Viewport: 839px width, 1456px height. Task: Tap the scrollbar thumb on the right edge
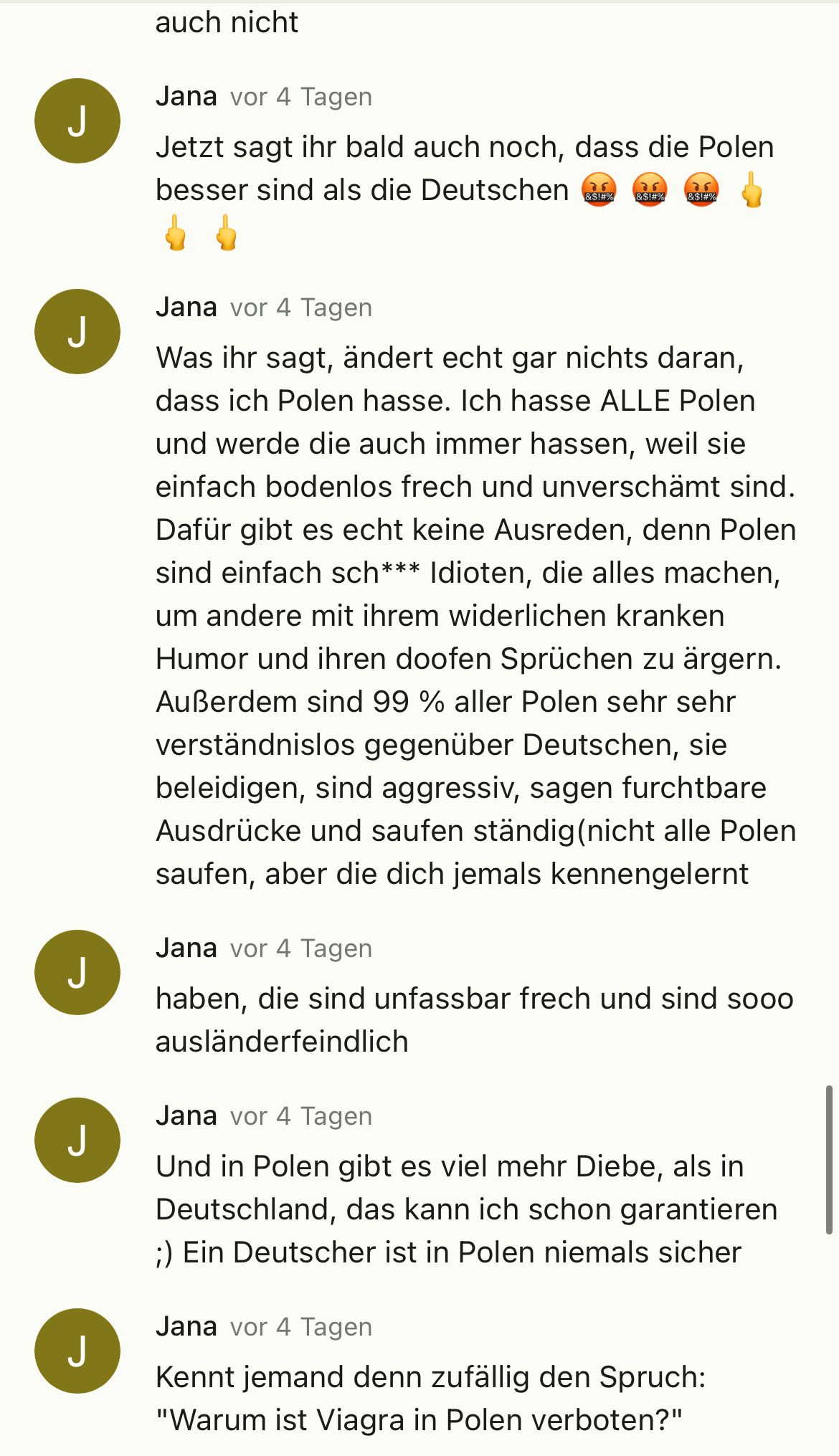tap(829, 1159)
